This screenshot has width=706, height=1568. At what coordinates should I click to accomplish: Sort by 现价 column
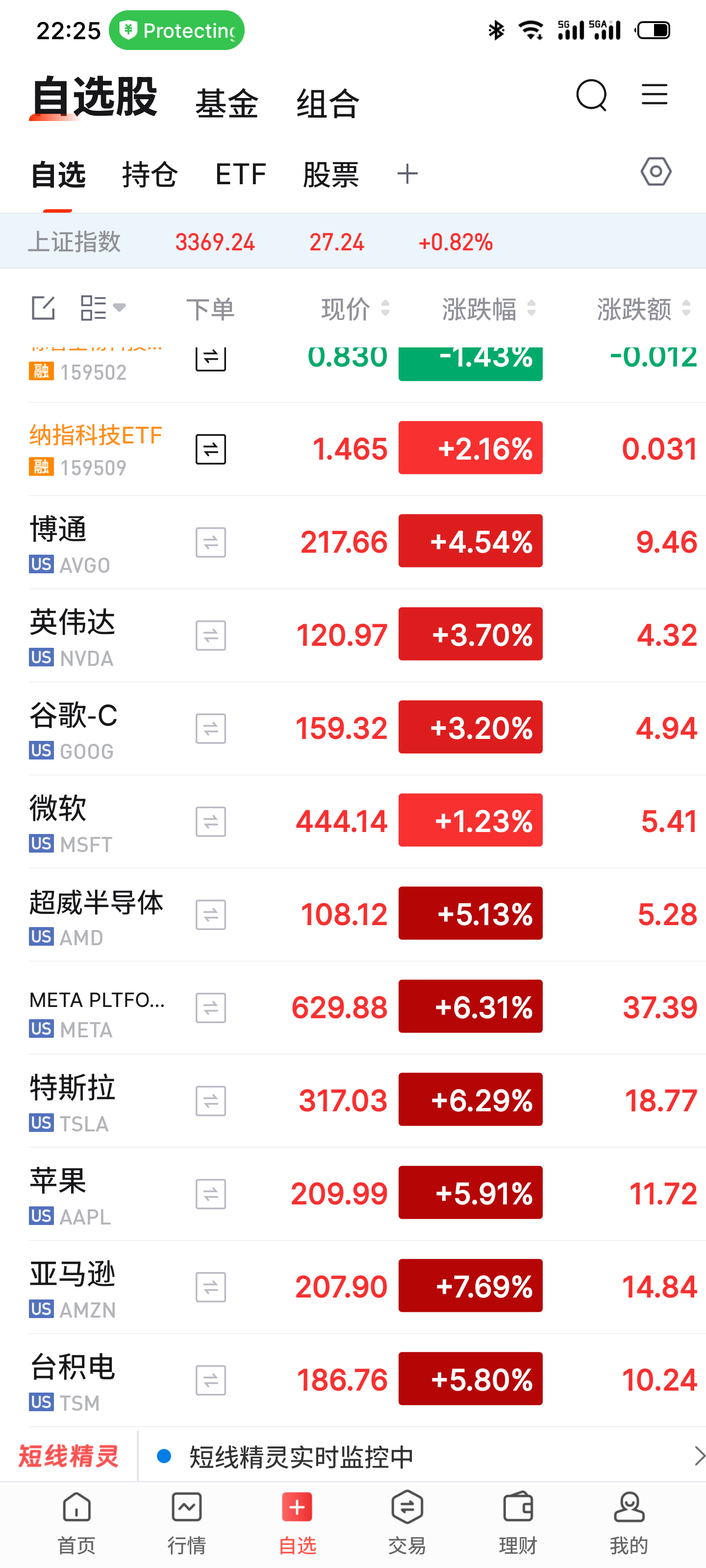355,309
